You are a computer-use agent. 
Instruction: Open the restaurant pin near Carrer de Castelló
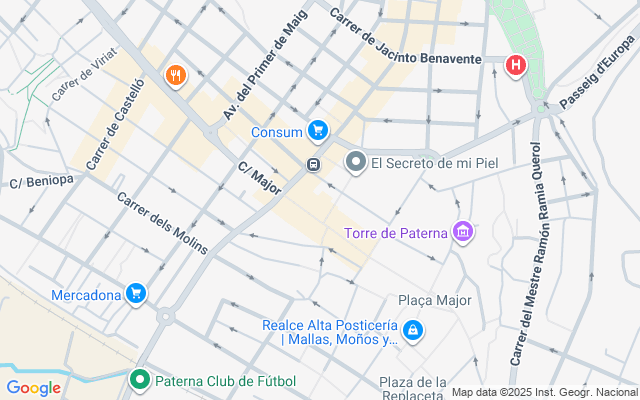(x=176, y=75)
